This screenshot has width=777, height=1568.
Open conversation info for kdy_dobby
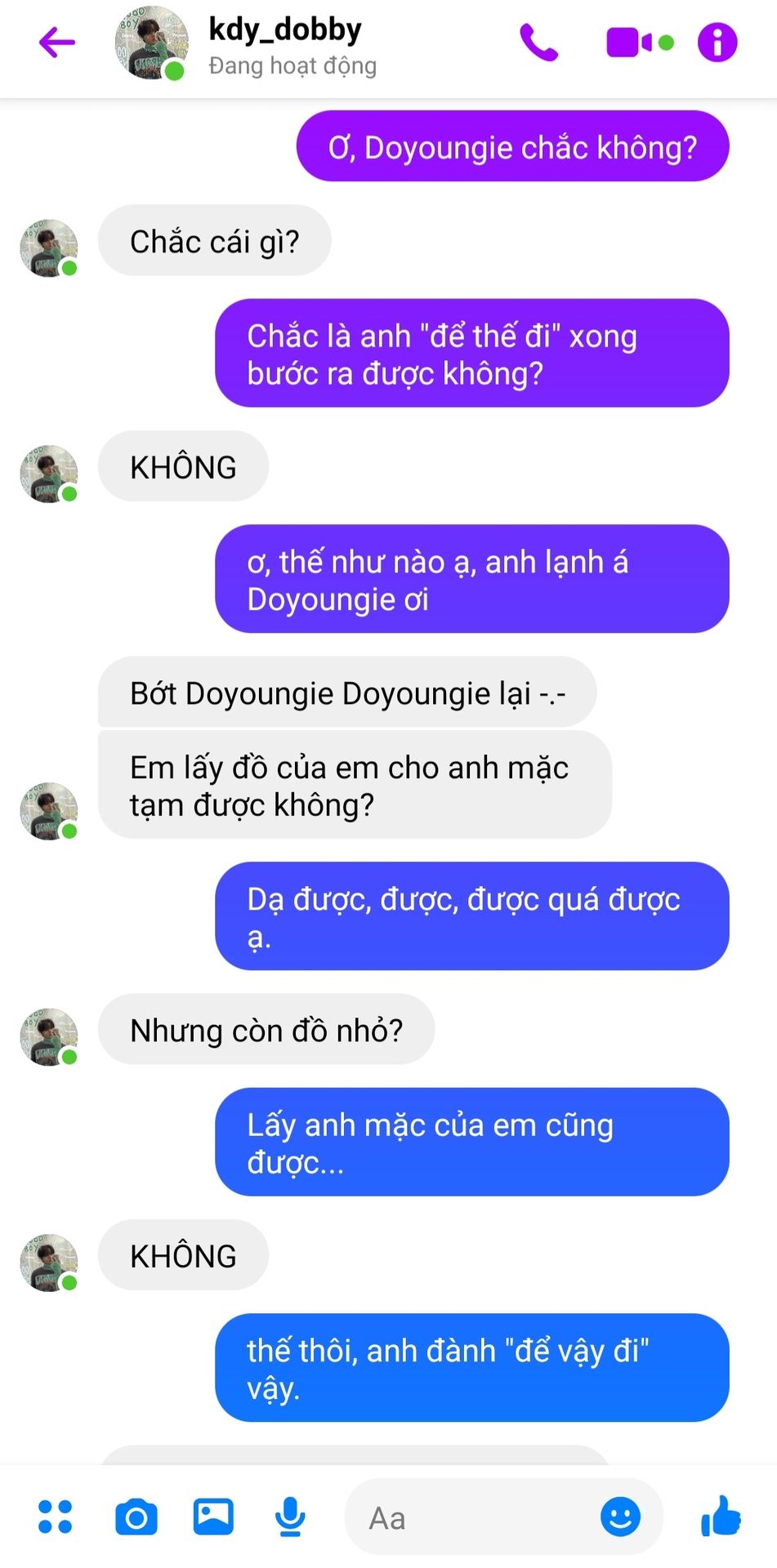click(x=717, y=42)
